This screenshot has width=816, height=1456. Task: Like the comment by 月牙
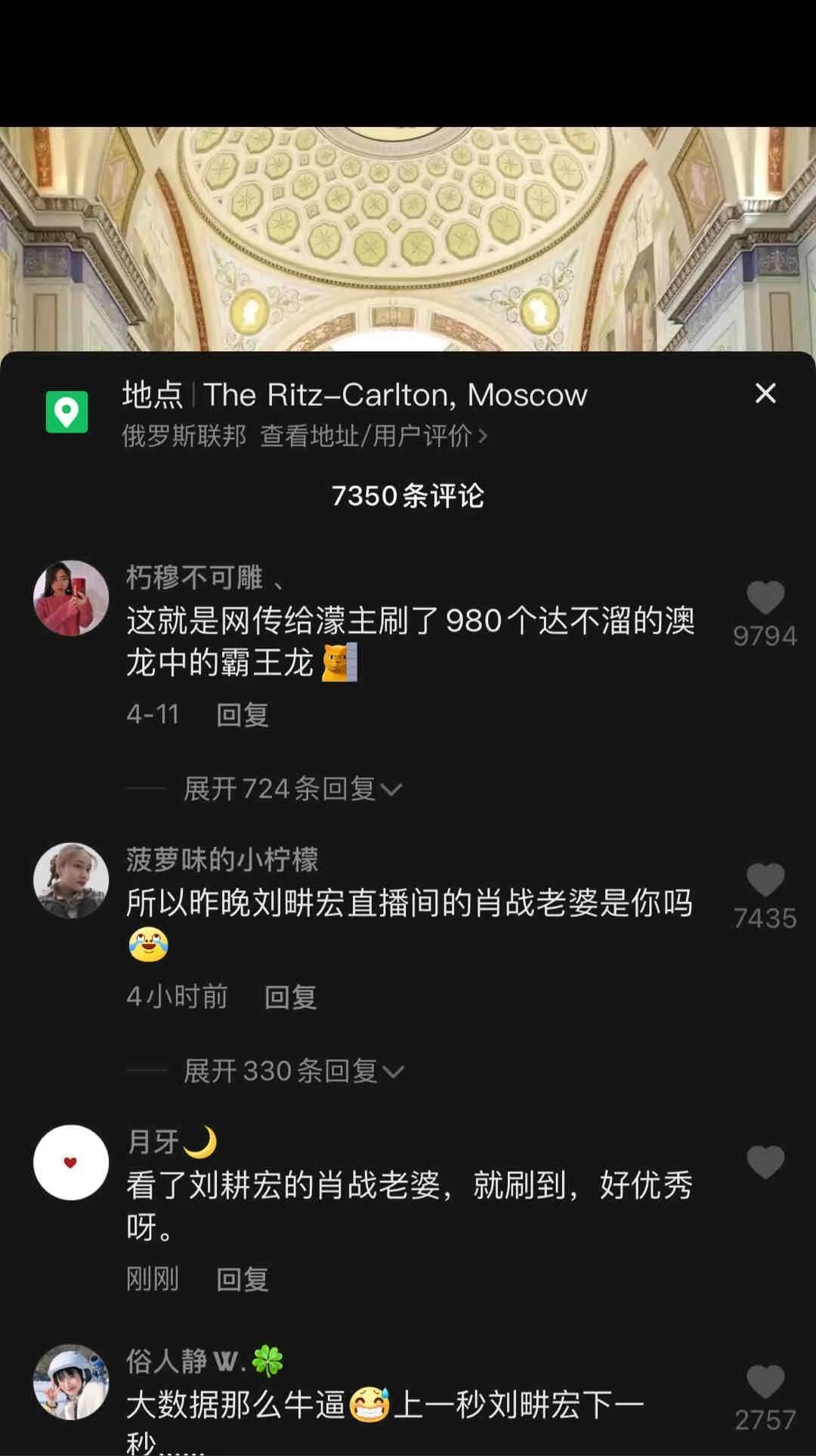point(765,1163)
